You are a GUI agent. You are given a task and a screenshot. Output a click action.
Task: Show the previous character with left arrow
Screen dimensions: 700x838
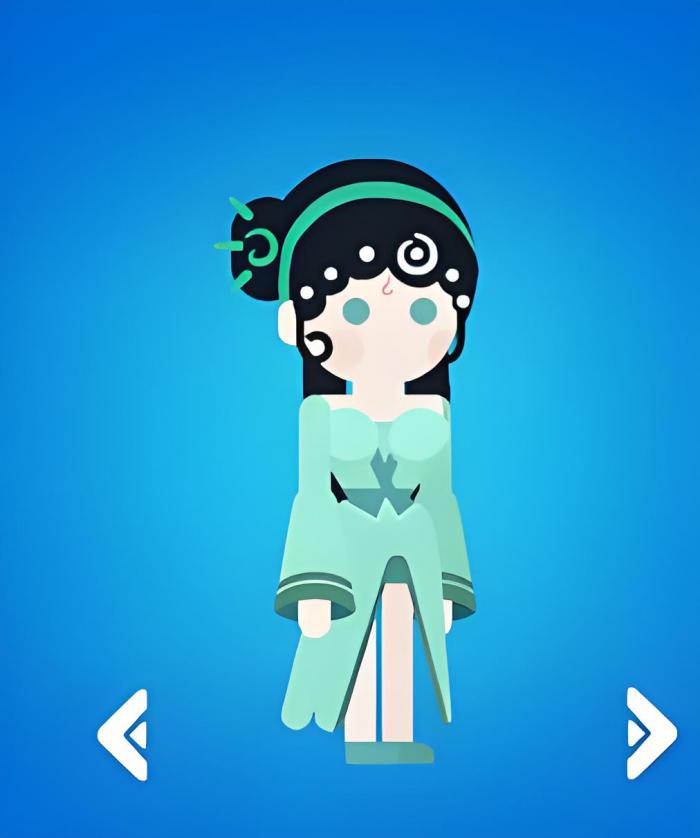123,734
